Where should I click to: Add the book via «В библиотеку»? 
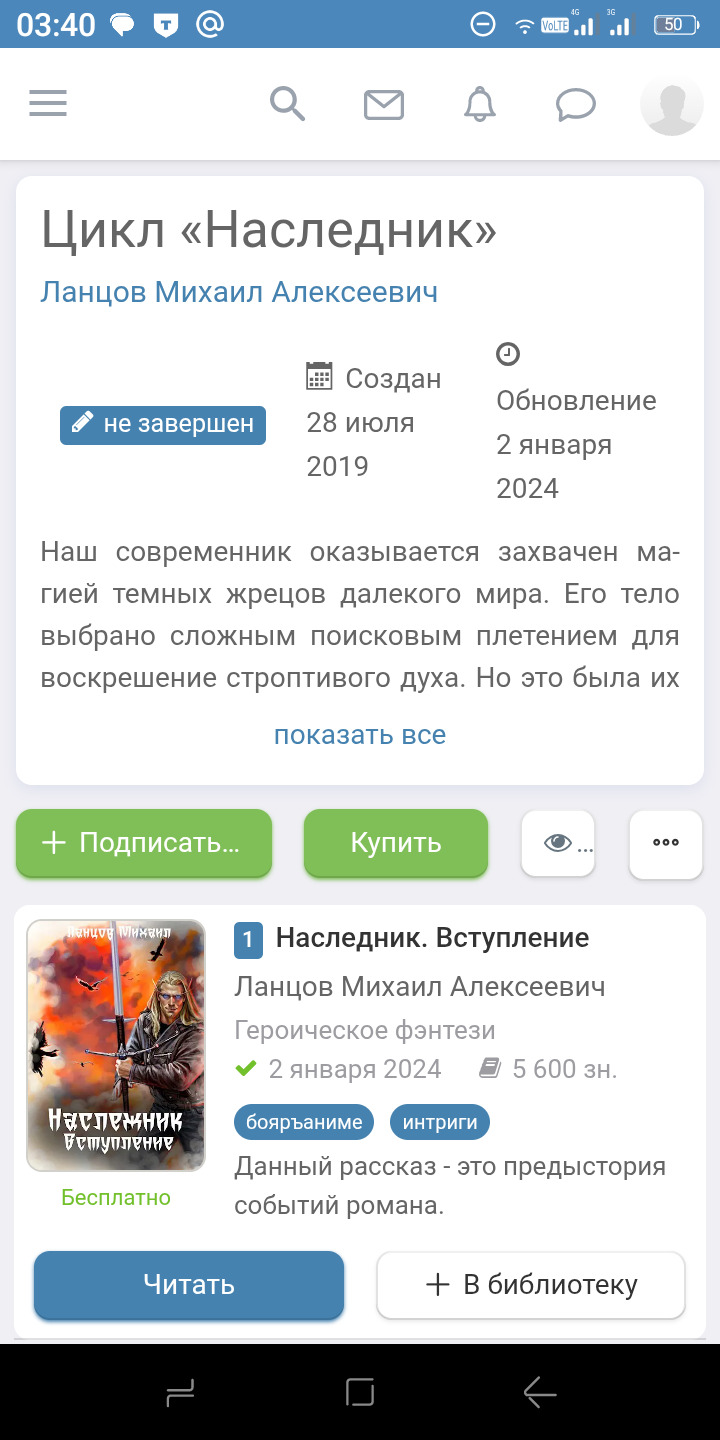tap(531, 1285)
